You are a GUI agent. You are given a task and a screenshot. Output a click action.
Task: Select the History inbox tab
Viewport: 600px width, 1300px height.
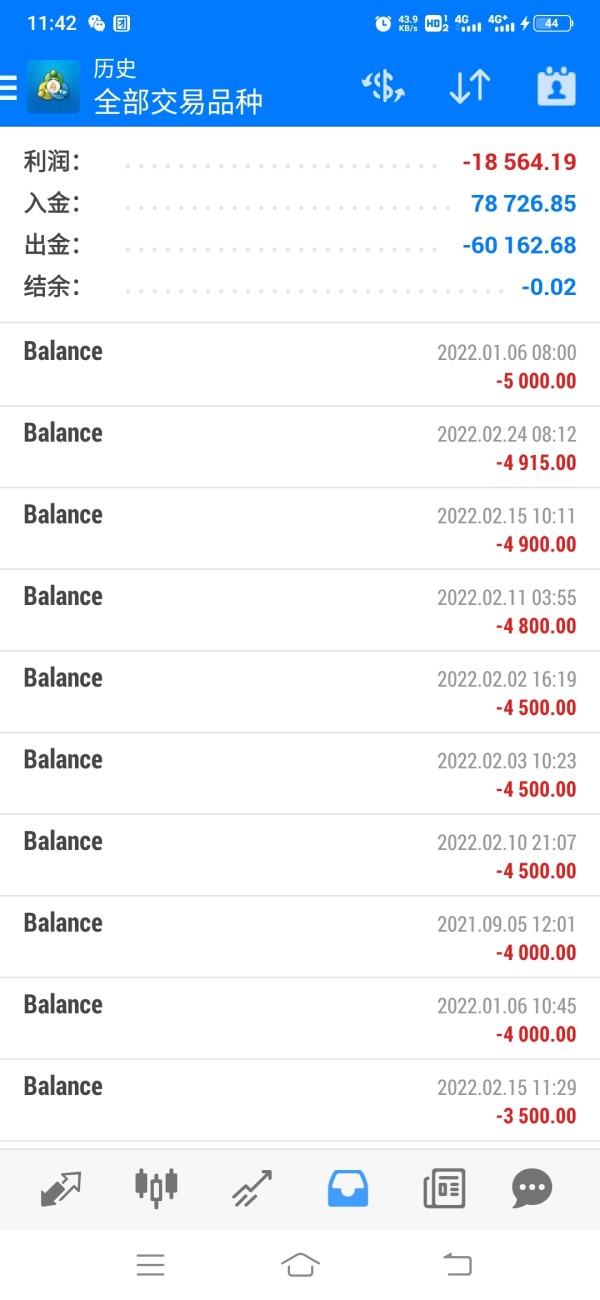tap(348, 1188)
